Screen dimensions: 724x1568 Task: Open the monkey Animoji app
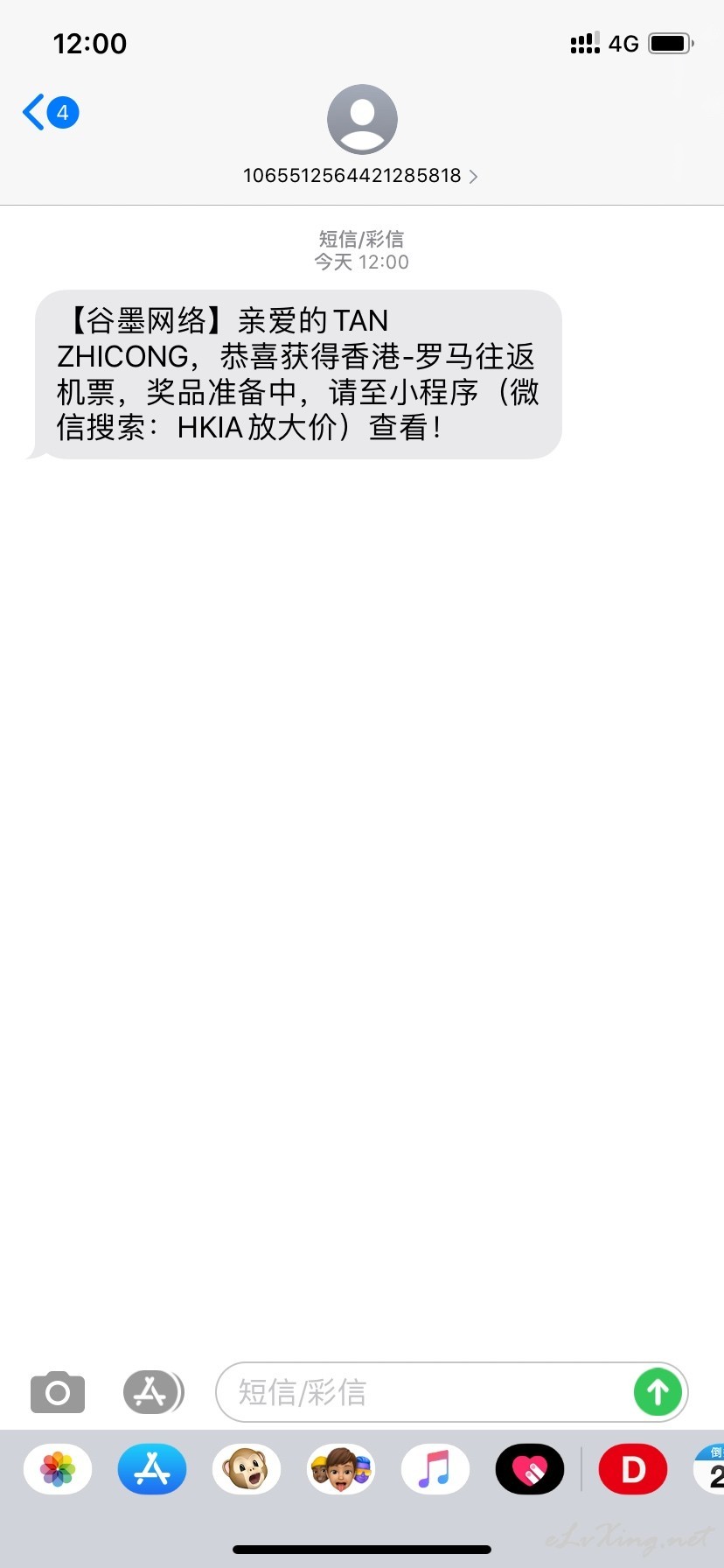[x=247, y=1469]
